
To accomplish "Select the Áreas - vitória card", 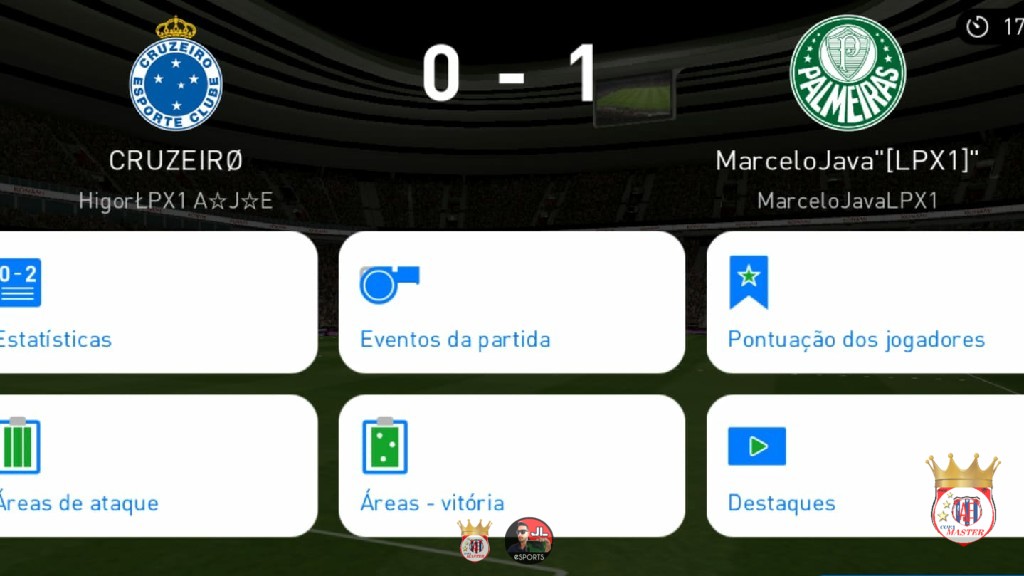I will click(x=511, y=466).
